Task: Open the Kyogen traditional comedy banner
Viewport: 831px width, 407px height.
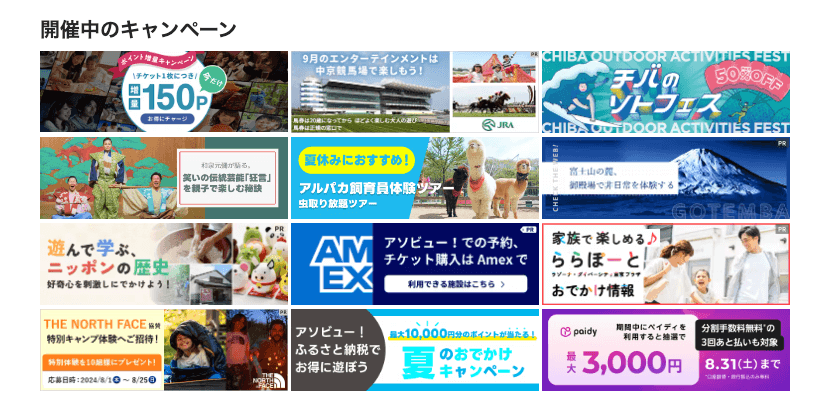Action: pyautogui.click(x=164, y=178)
